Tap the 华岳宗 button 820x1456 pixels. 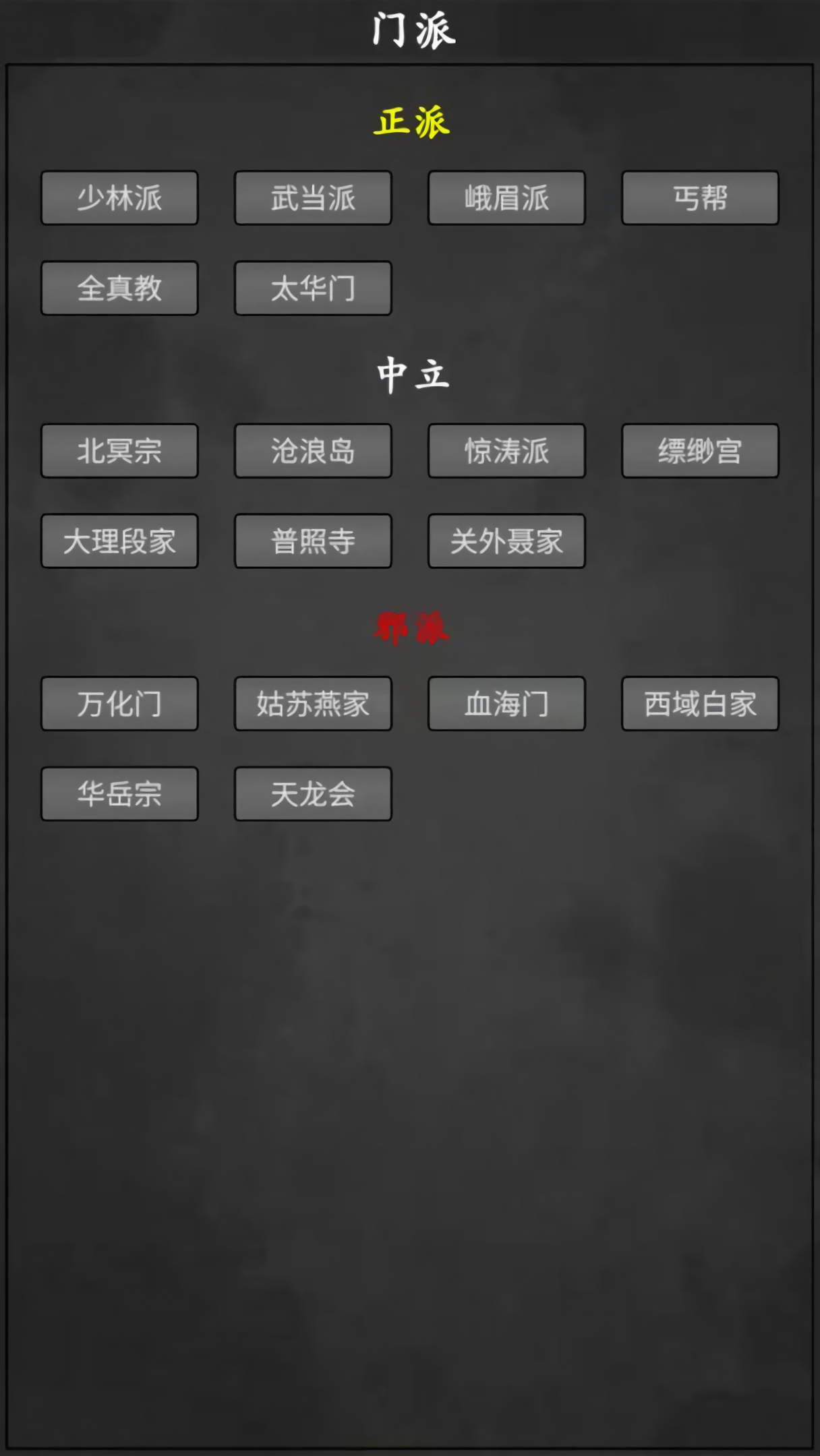[119, 793]
